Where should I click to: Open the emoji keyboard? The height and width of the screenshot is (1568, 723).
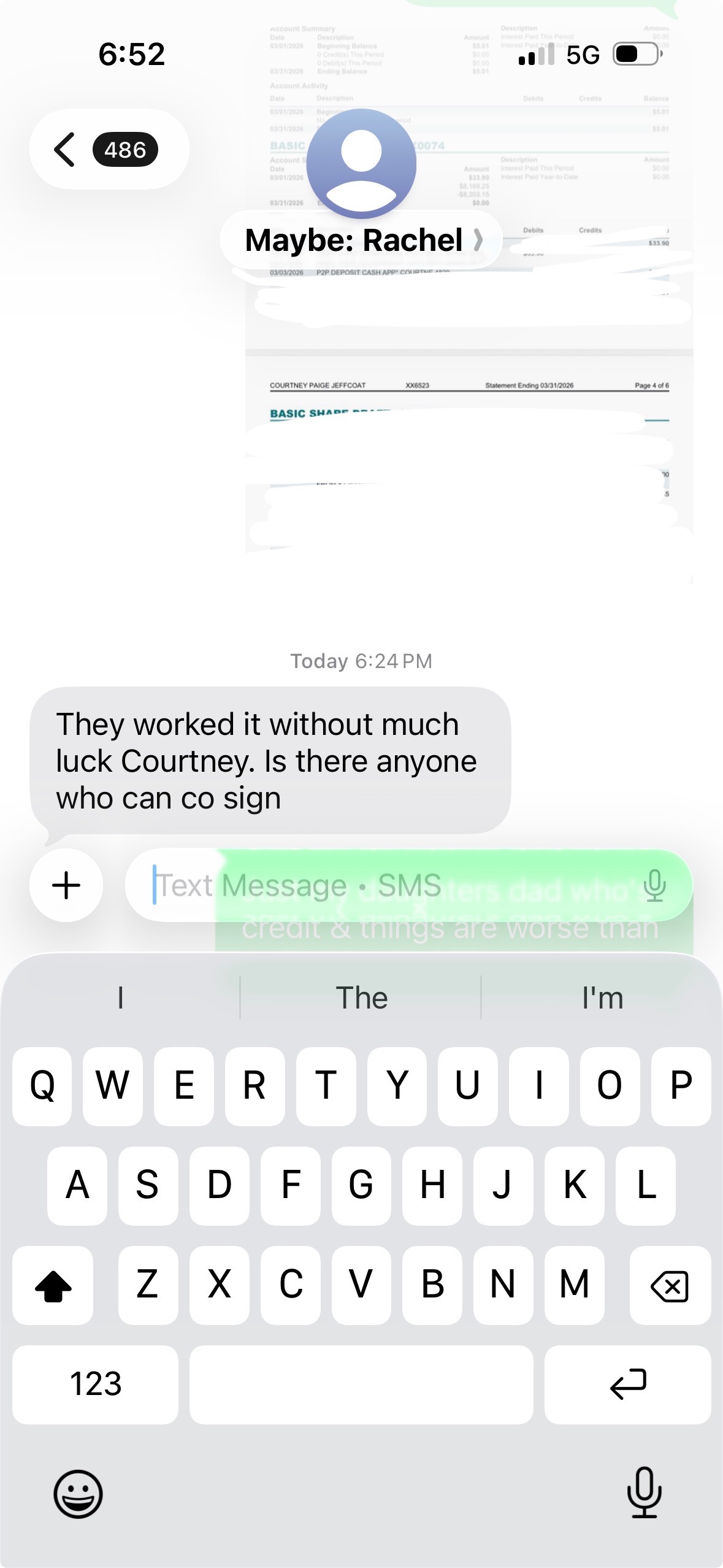point(78,1493)
